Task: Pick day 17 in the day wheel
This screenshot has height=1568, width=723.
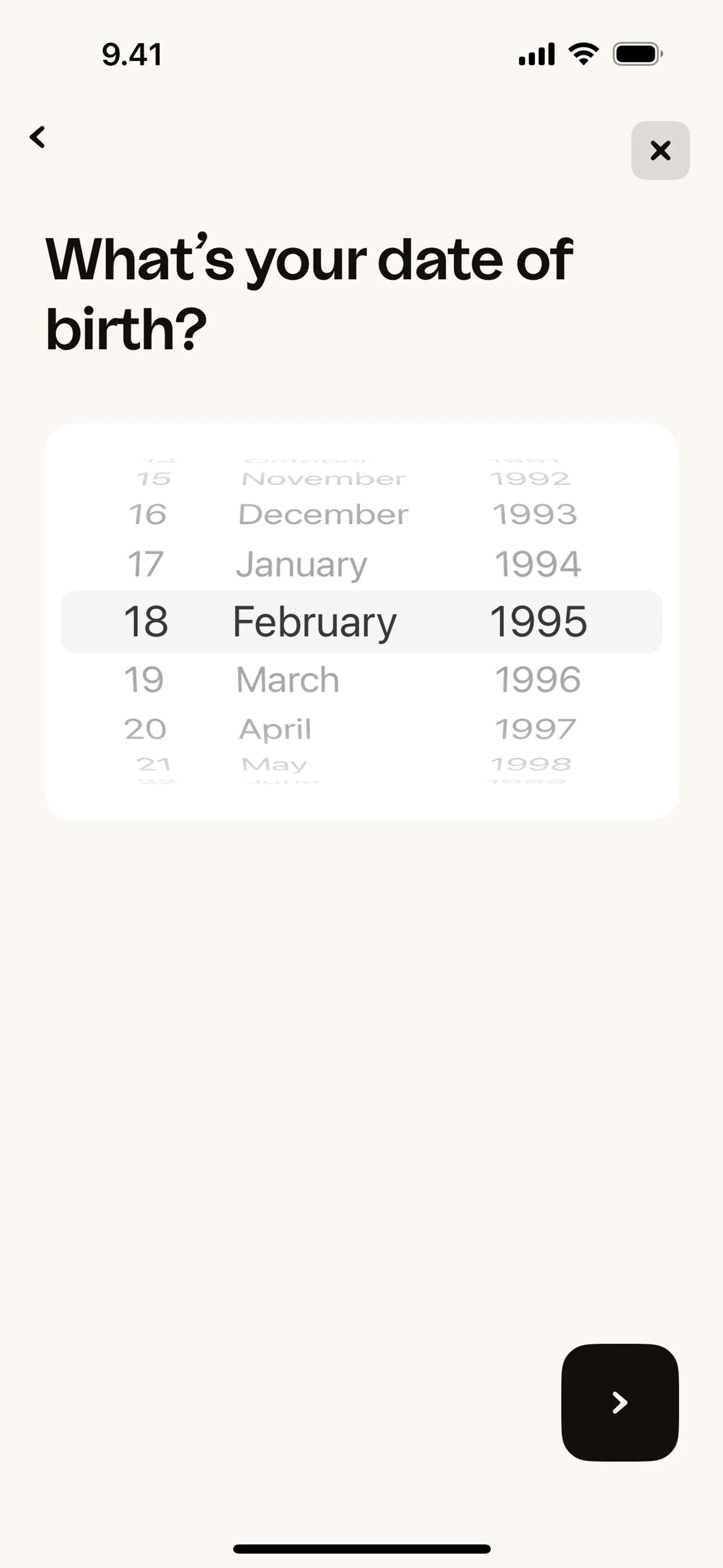Action: click(145, 564)
